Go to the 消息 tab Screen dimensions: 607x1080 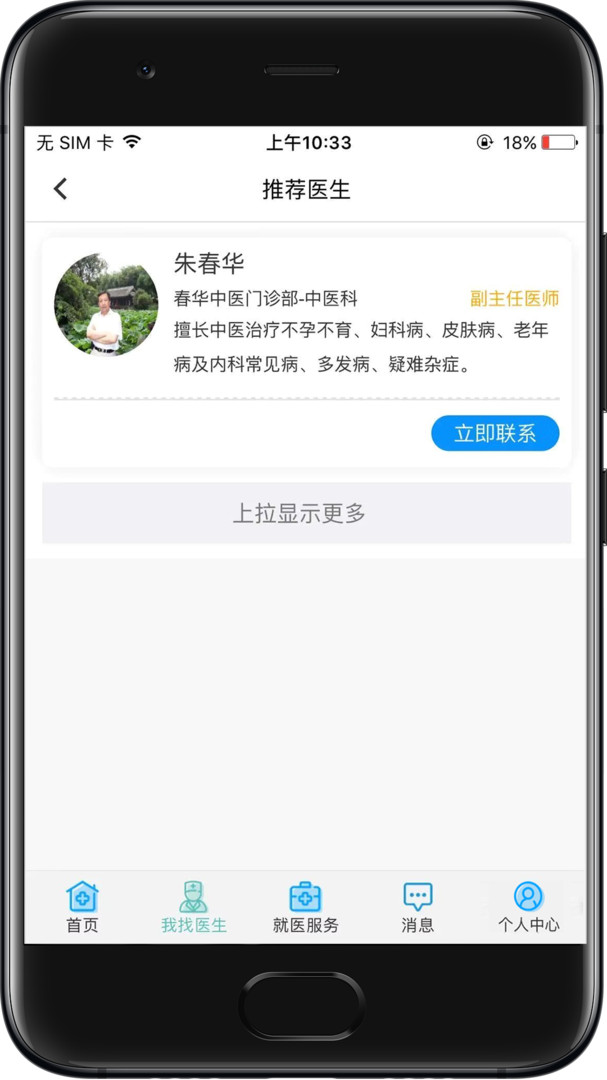(x=418, y=906)
